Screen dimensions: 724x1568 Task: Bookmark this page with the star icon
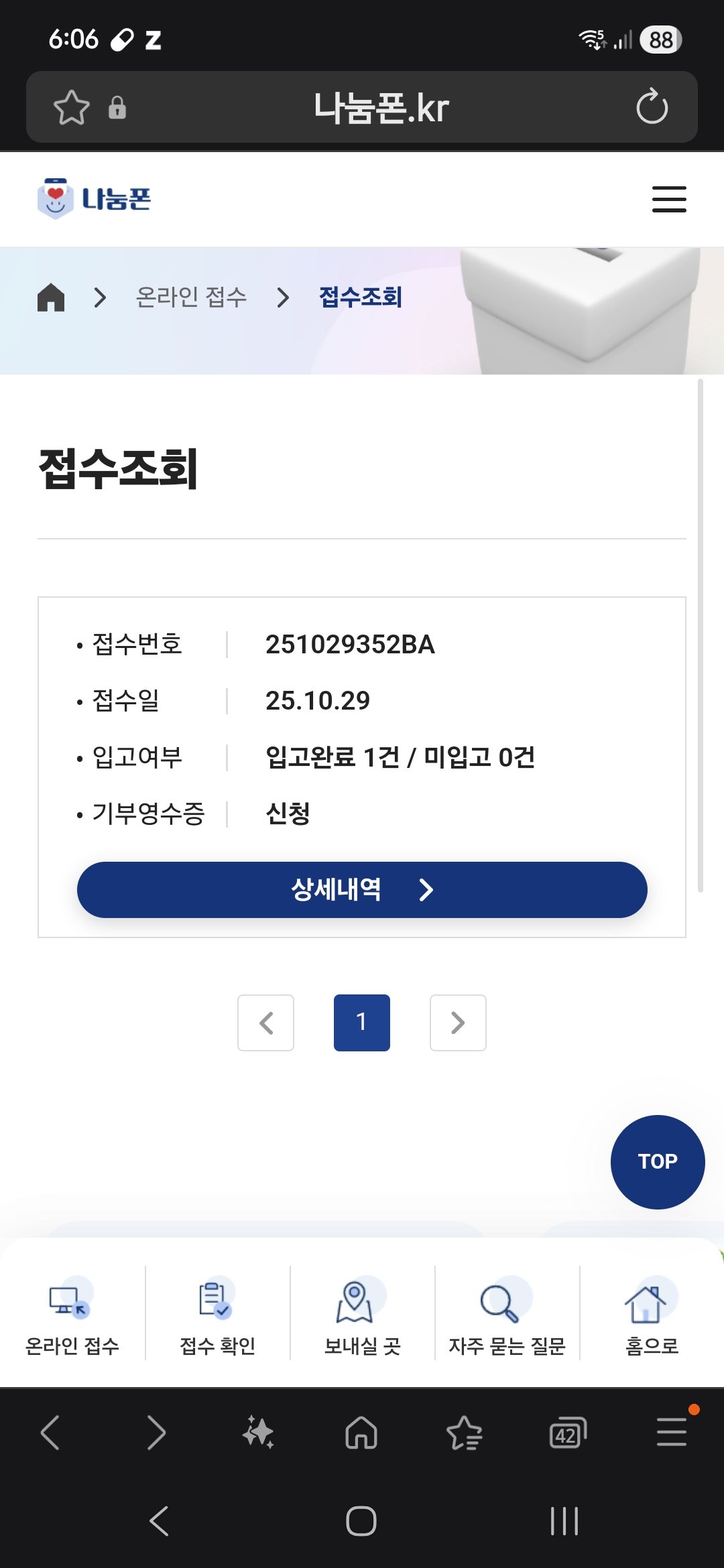tap(72, 107)
